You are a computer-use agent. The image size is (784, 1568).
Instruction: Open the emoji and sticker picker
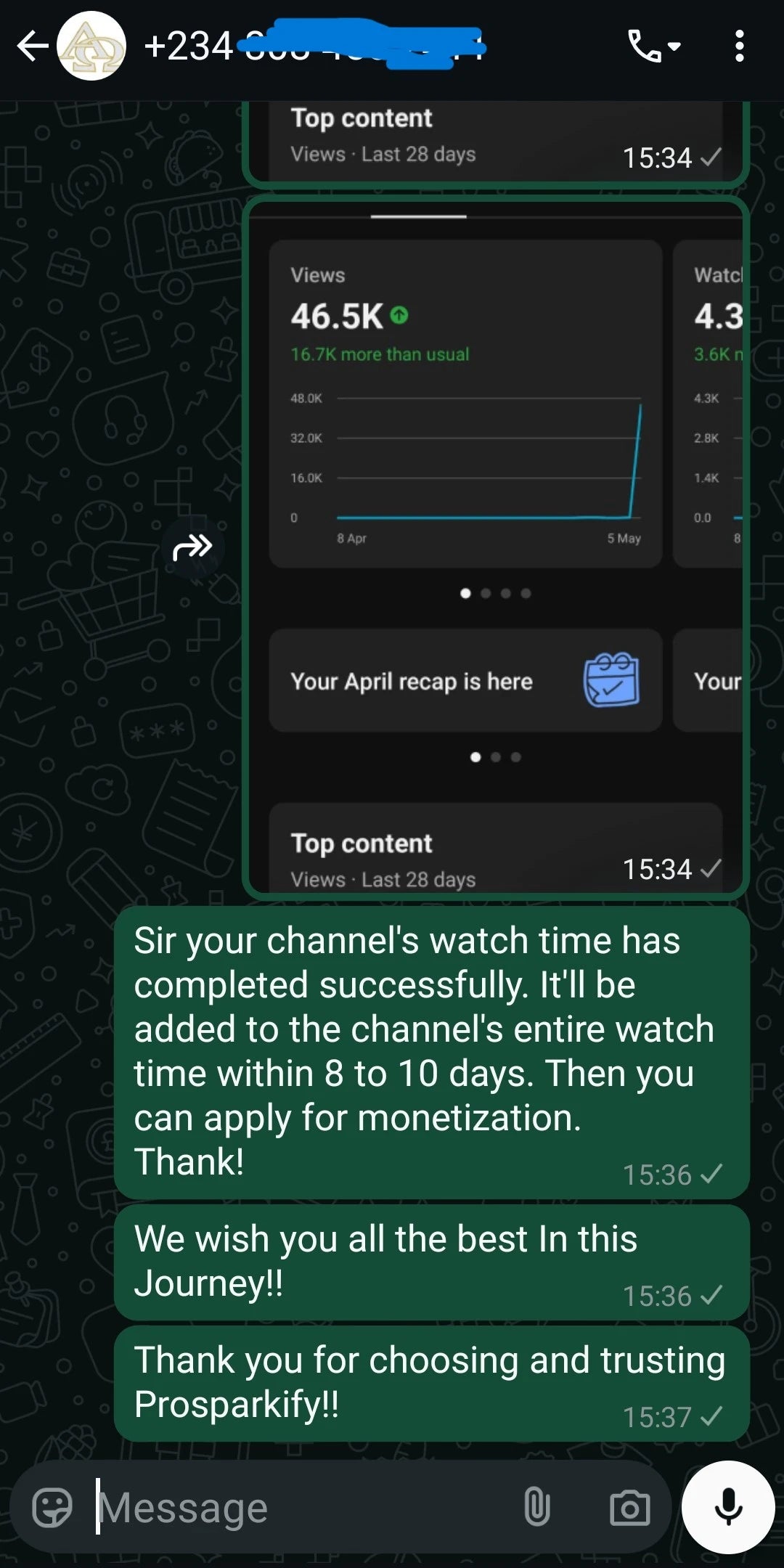click(52, 1508)
